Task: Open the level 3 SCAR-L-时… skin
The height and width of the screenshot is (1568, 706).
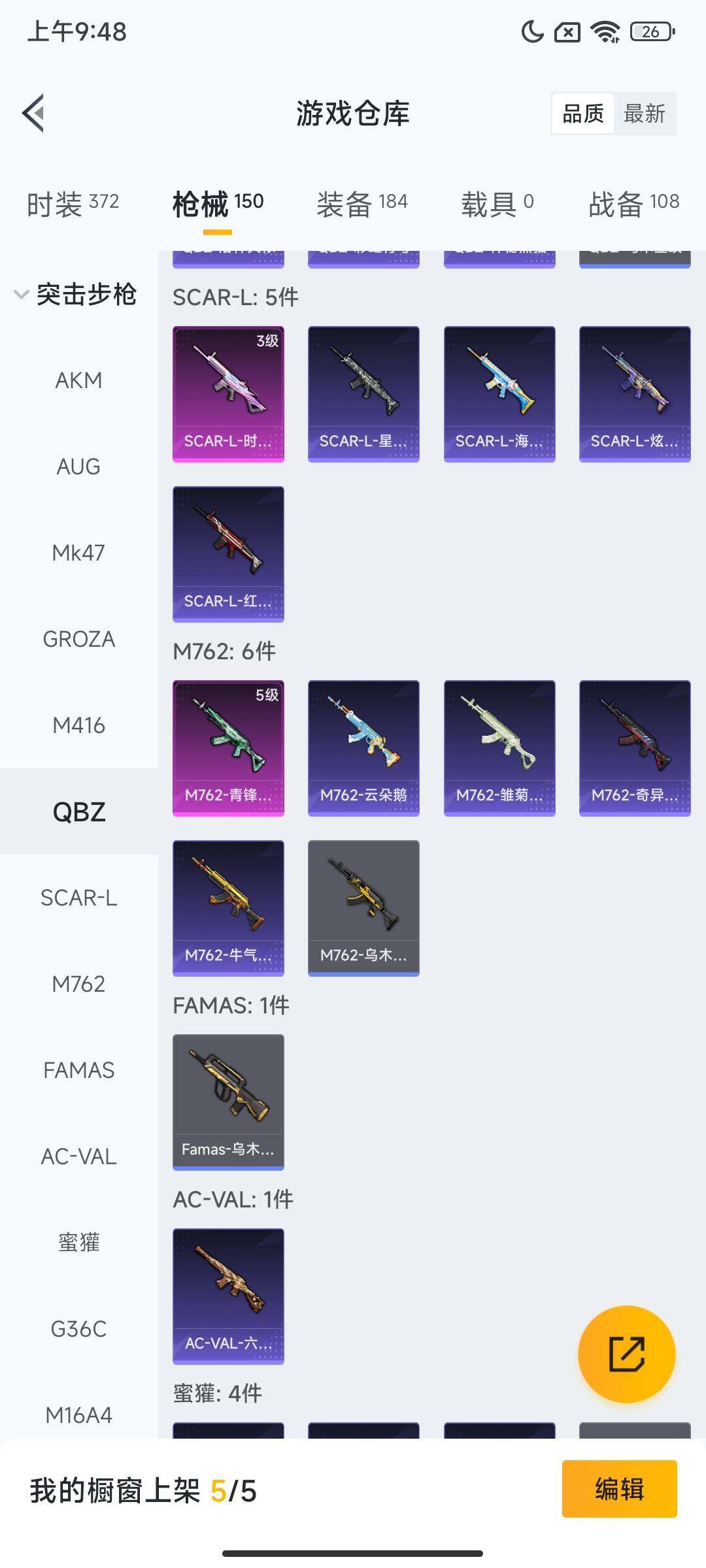Action: 228,394
